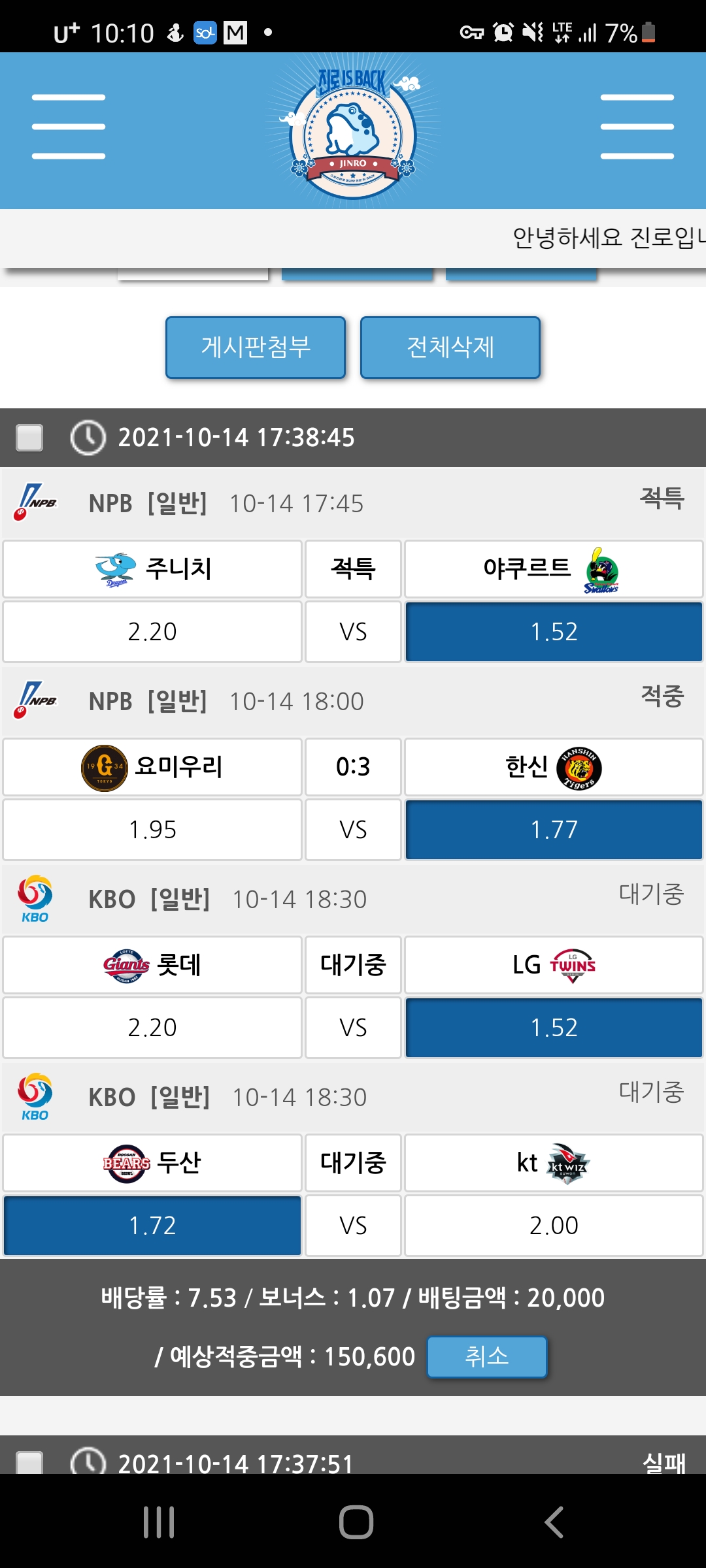
Task: Tap 전체삭제 to delete all
Action: [450, 348]
